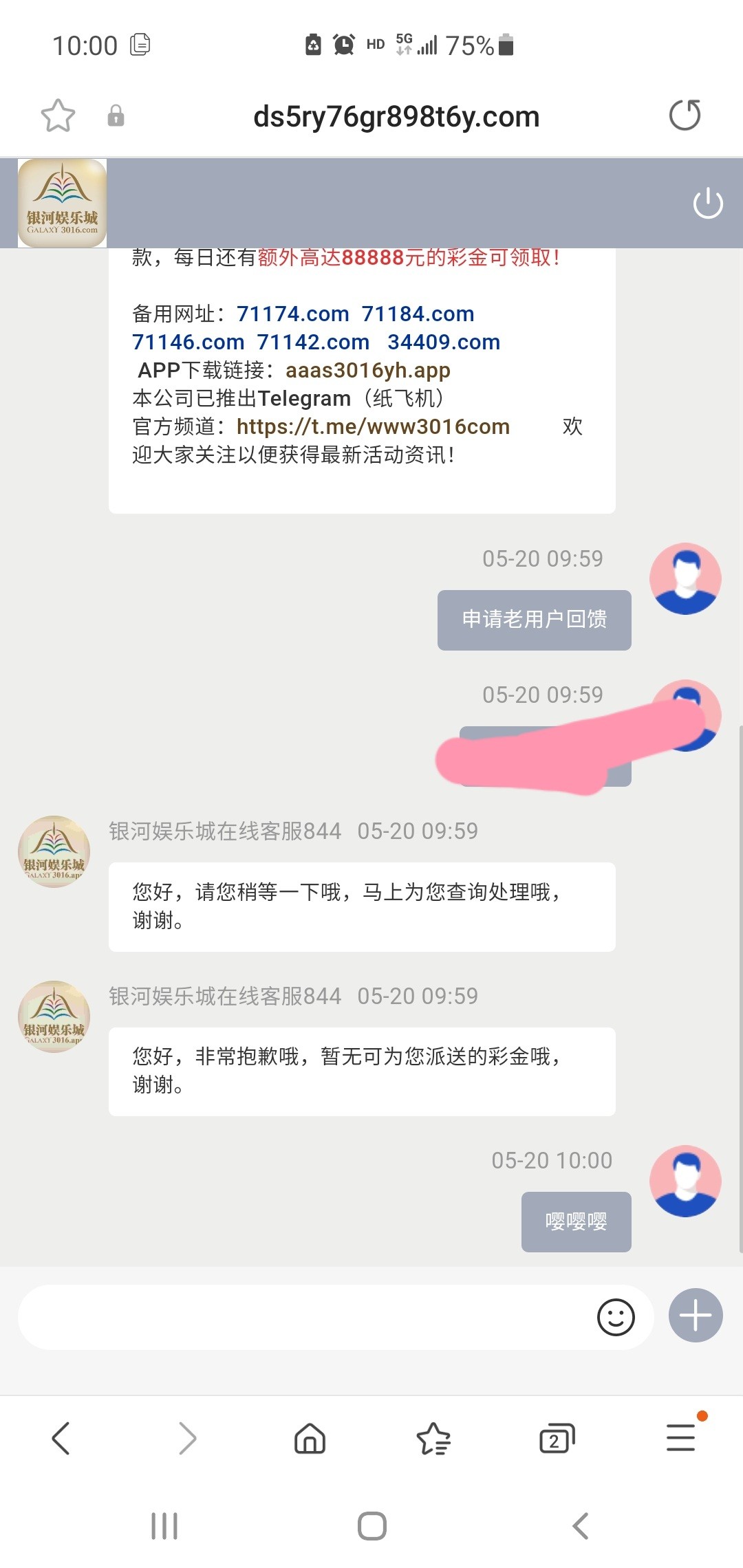Viewport: 743px width, 1568px height.
Task: Open the browser bookmarks list
Action: click(x=433, y=1438)
